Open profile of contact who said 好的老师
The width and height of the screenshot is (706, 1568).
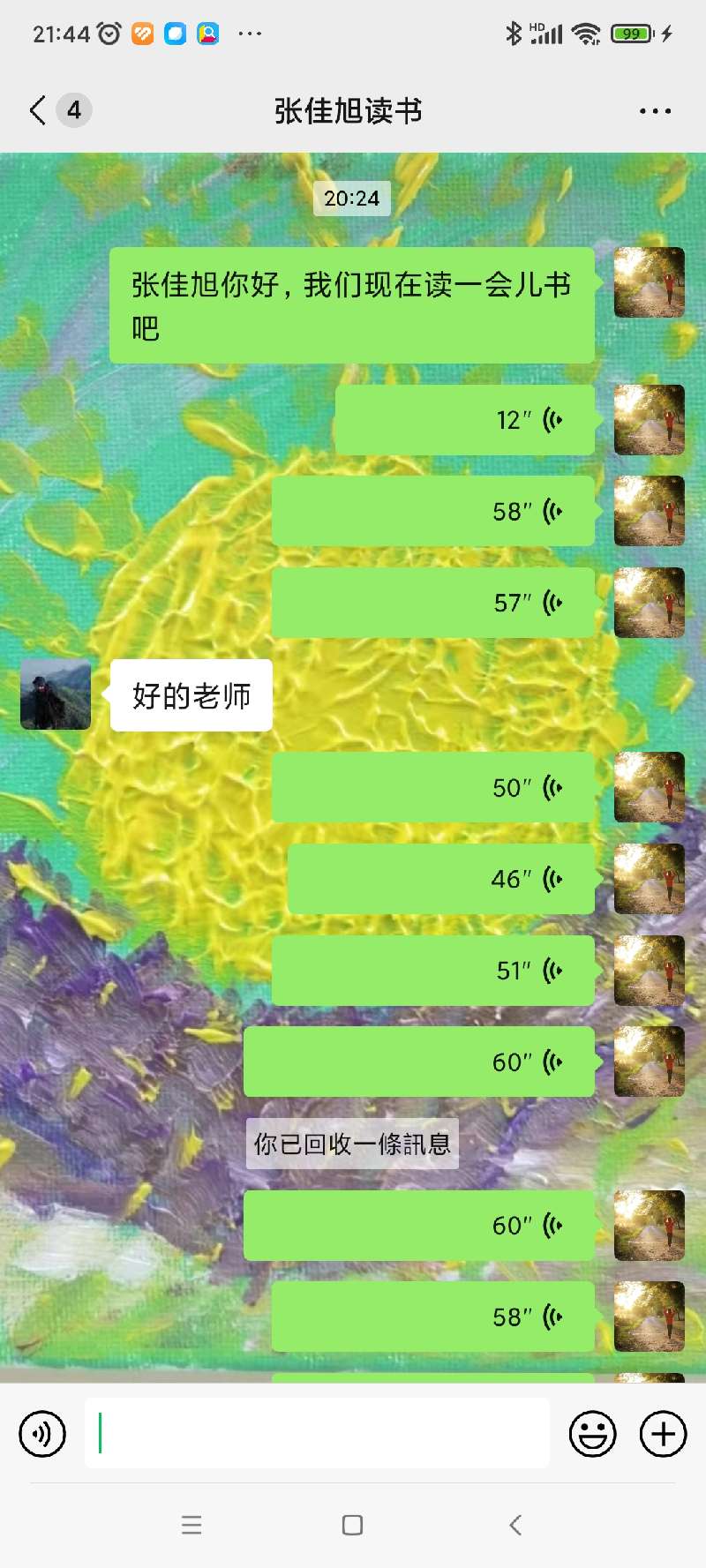point(56,694)
